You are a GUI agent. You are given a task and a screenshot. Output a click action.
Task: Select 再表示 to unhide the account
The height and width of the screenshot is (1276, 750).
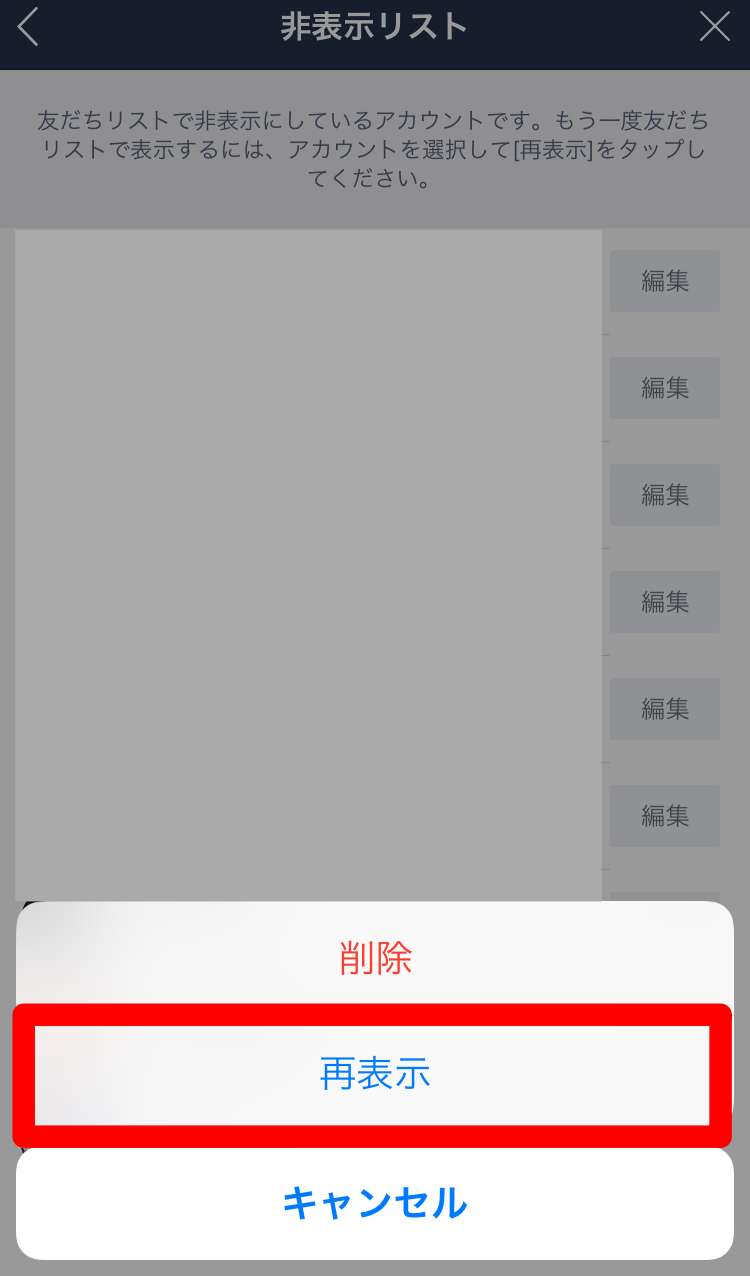[x=375, y=1074]
